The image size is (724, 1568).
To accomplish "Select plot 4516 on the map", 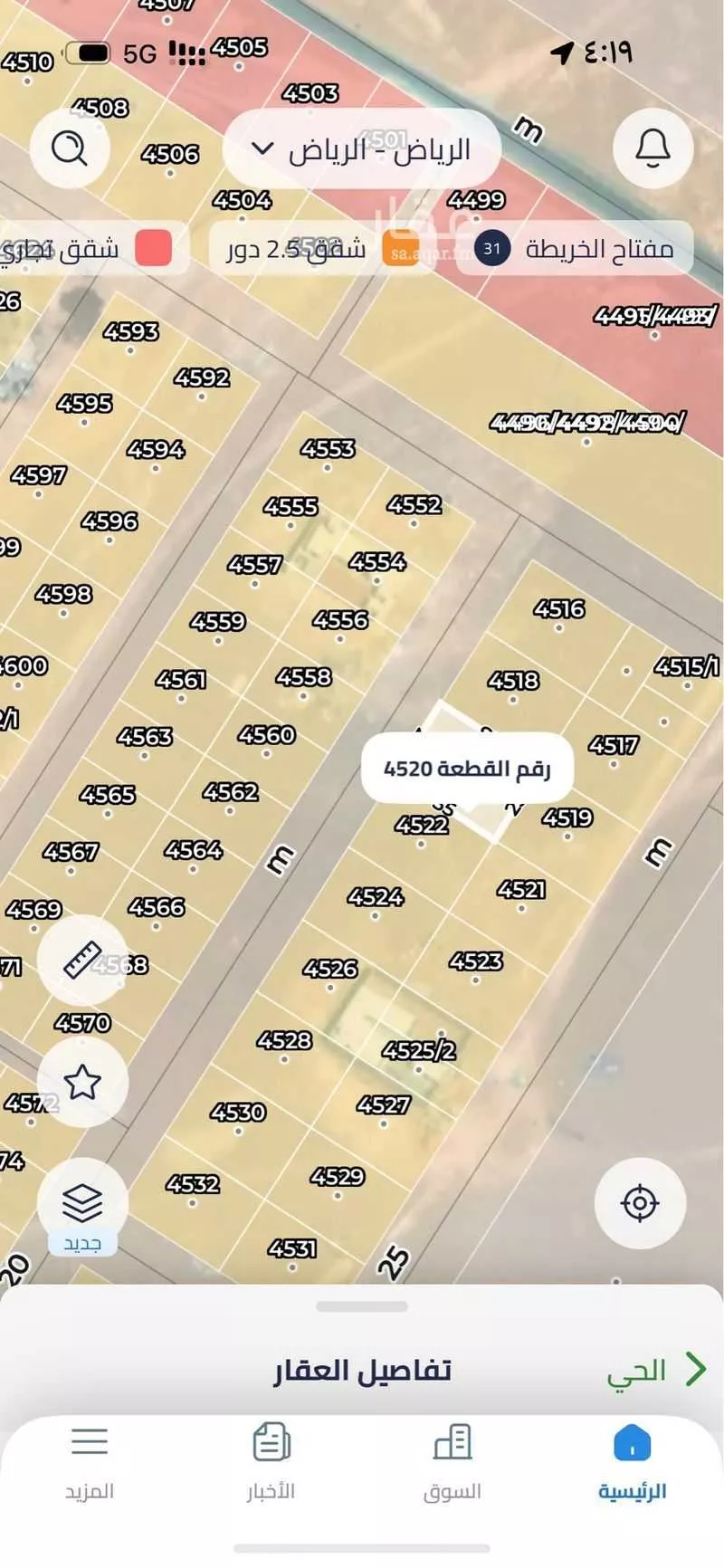I will coord(561,608).
